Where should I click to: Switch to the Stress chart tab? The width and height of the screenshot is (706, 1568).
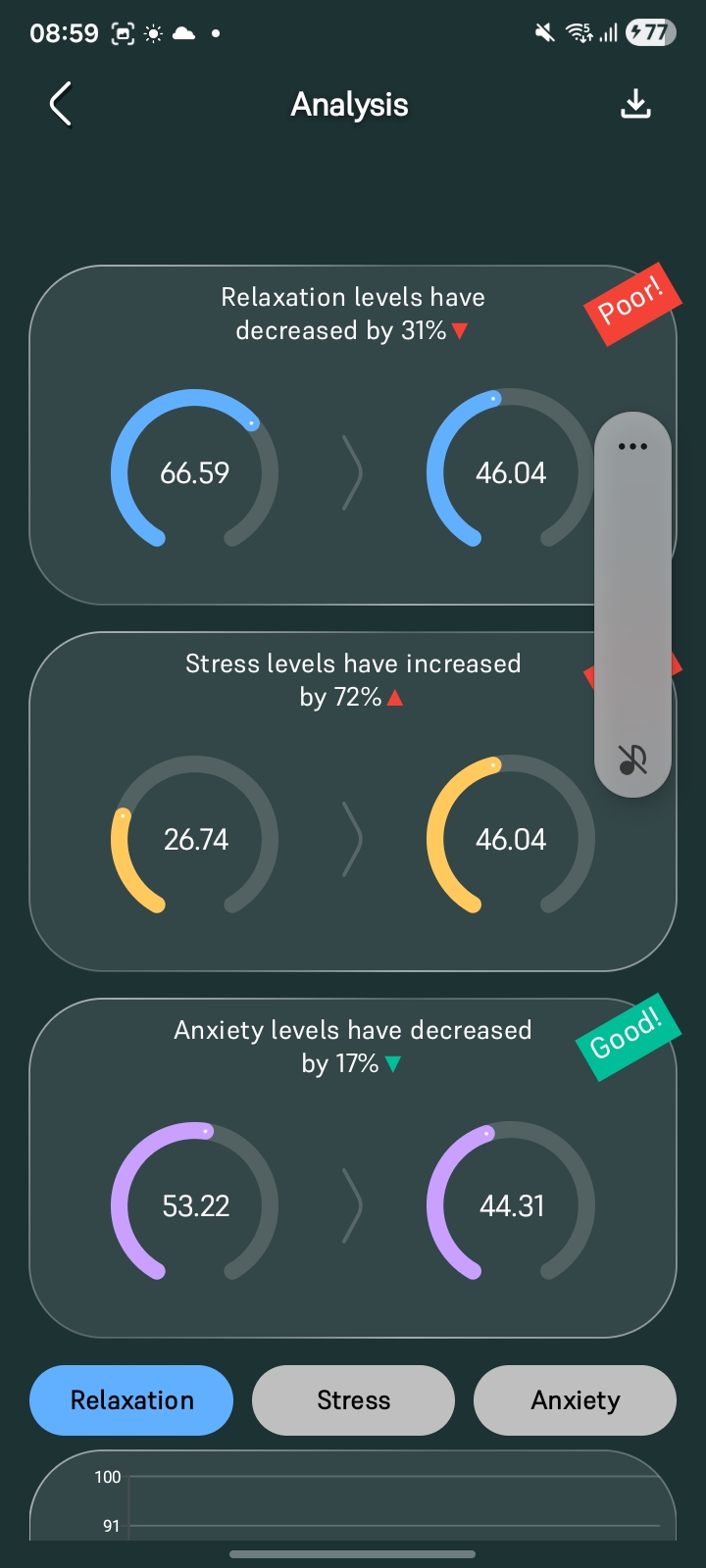353,1399
